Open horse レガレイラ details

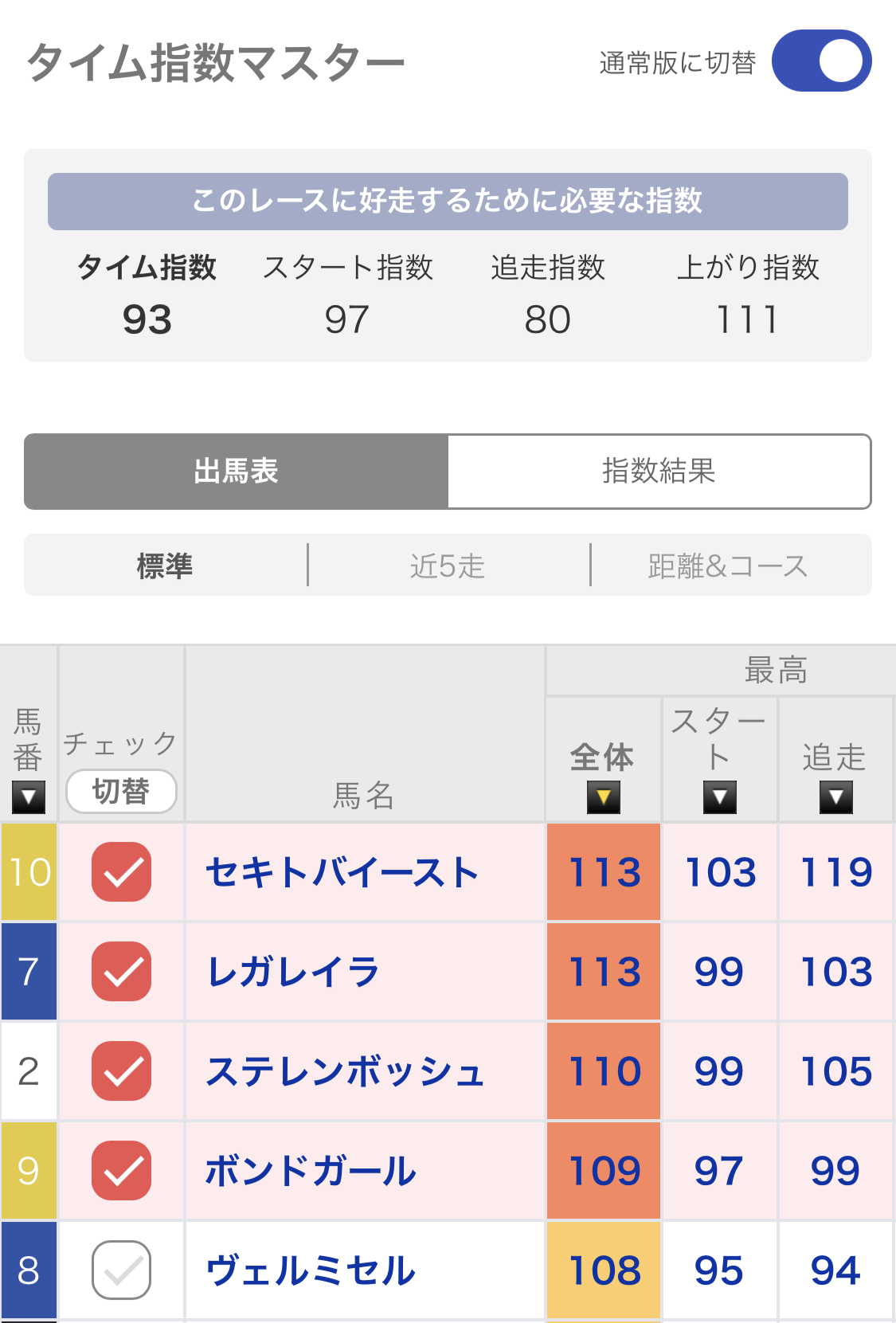[293, 972]
